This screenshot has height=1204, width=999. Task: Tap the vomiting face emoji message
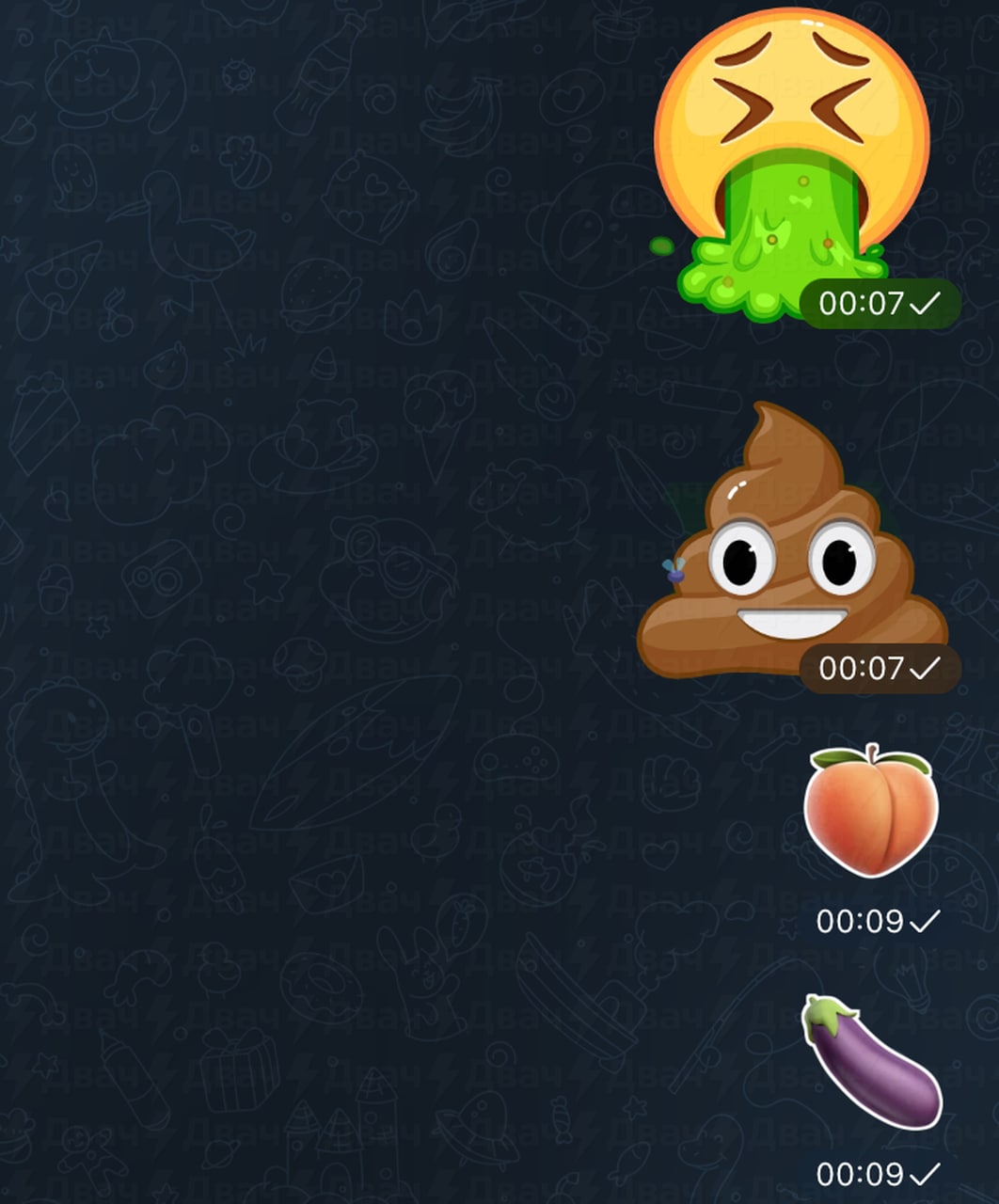pos(792,165)
